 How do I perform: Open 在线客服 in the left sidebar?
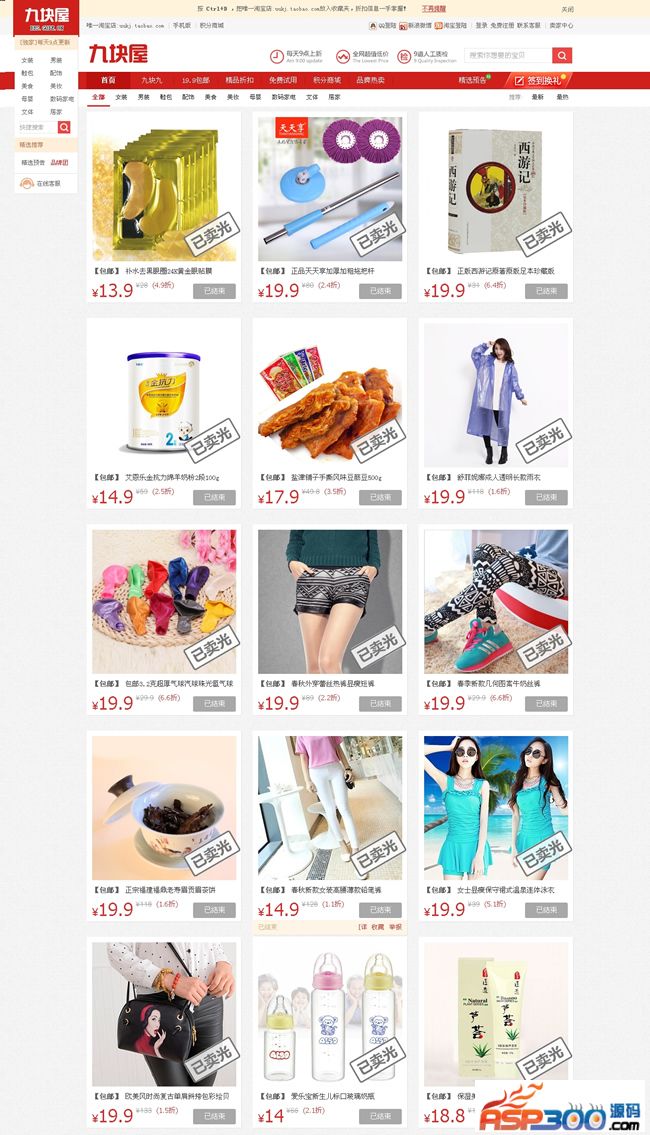coord(48,183)
